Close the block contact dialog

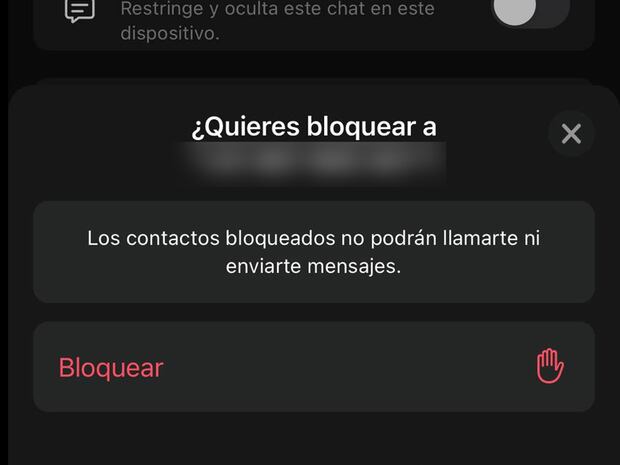point(571,134)
